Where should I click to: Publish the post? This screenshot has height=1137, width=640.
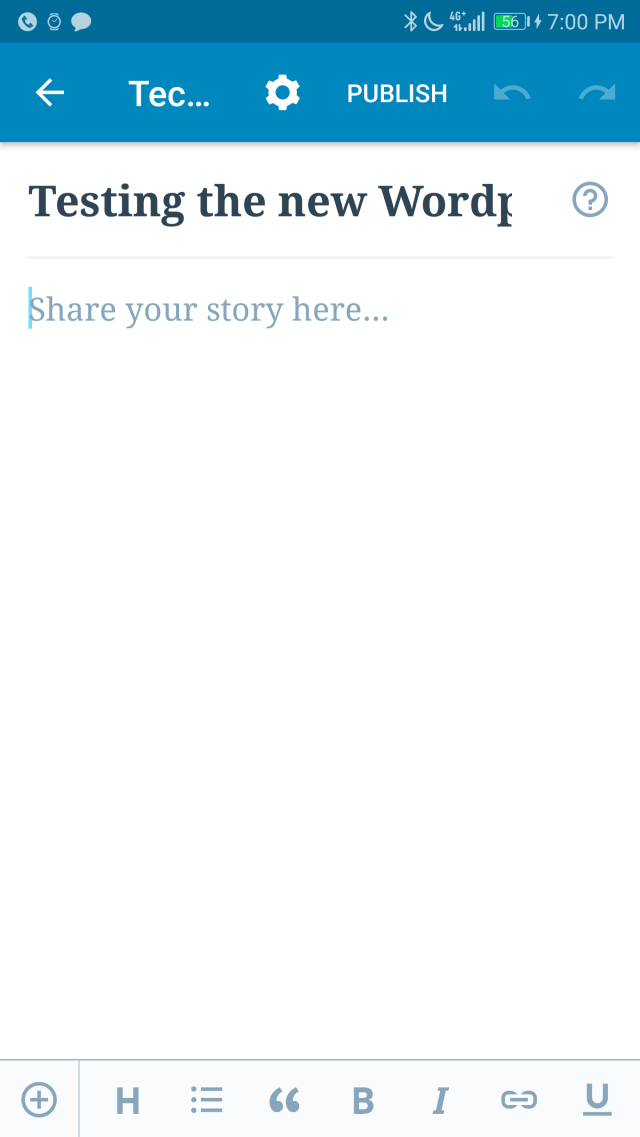pos(397,93)
